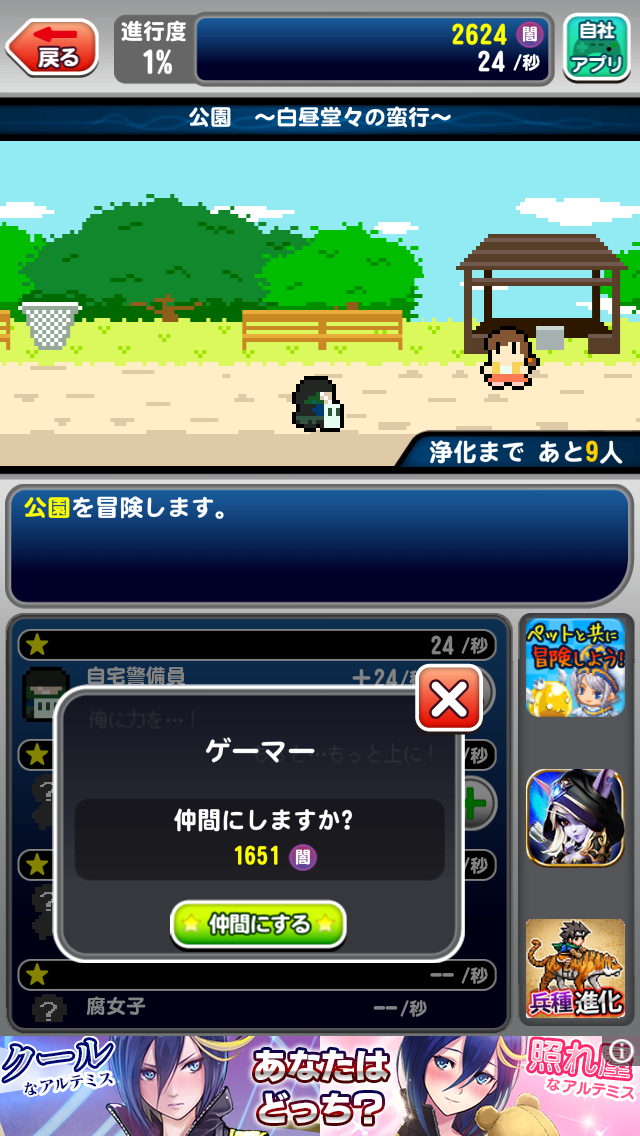Open the pet adventure game ad

(x=575, y=666)
